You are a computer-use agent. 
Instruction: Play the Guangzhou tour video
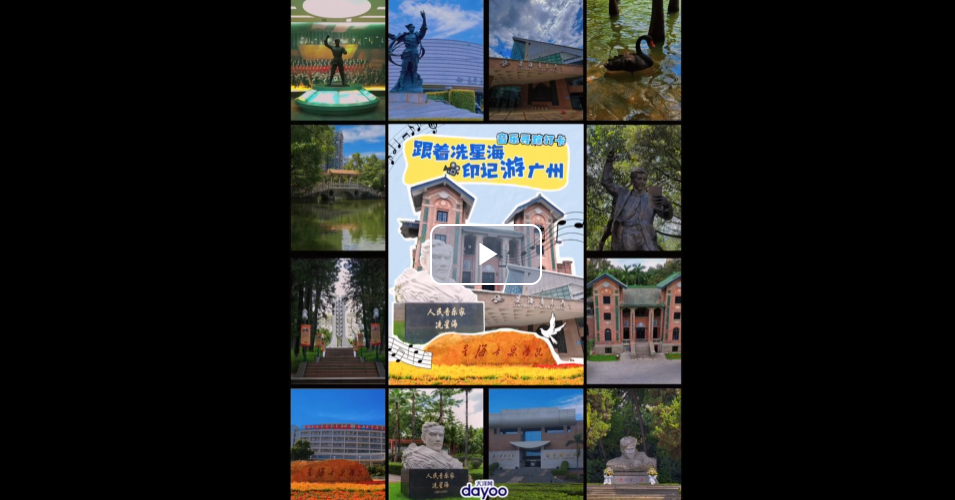coord(486,254)
